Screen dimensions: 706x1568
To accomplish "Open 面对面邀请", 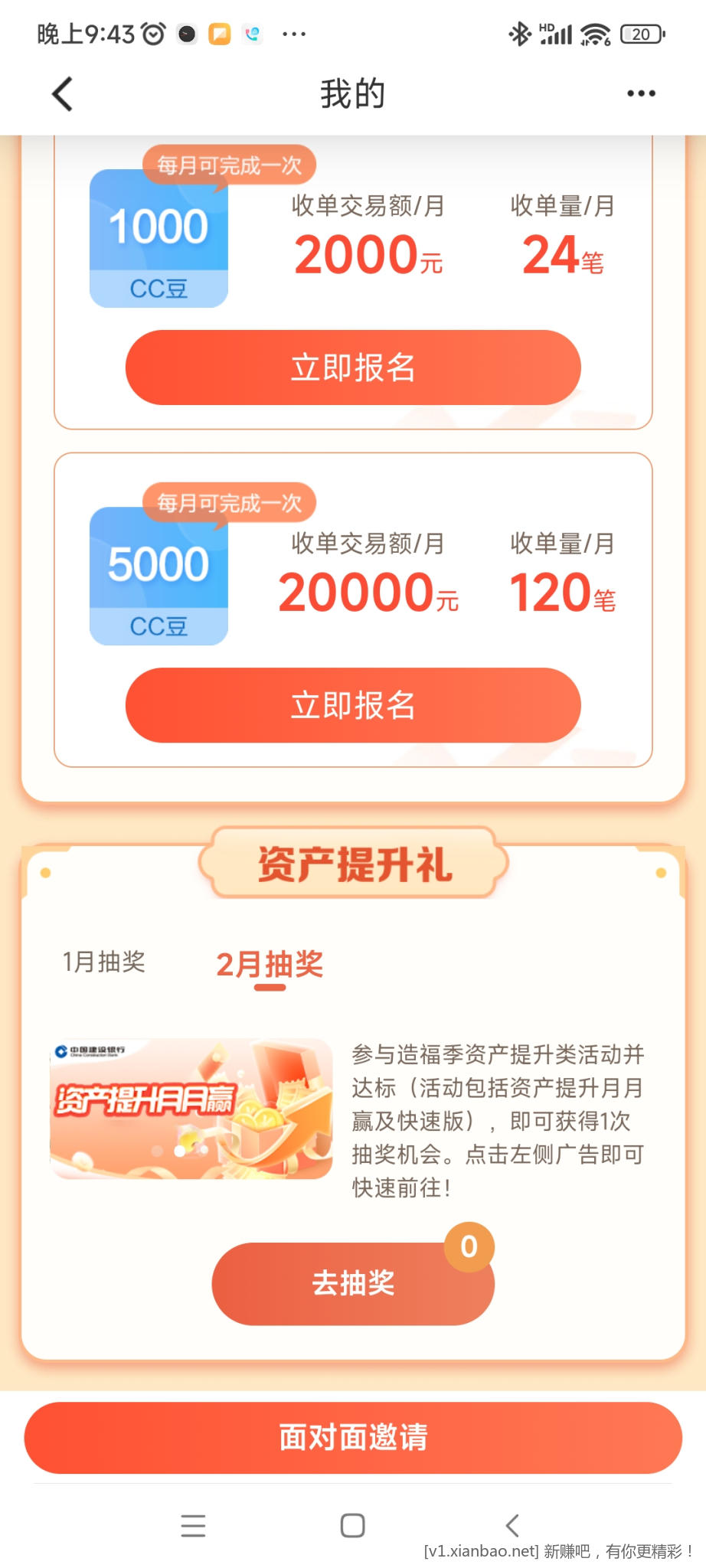I will [353, 1437].
